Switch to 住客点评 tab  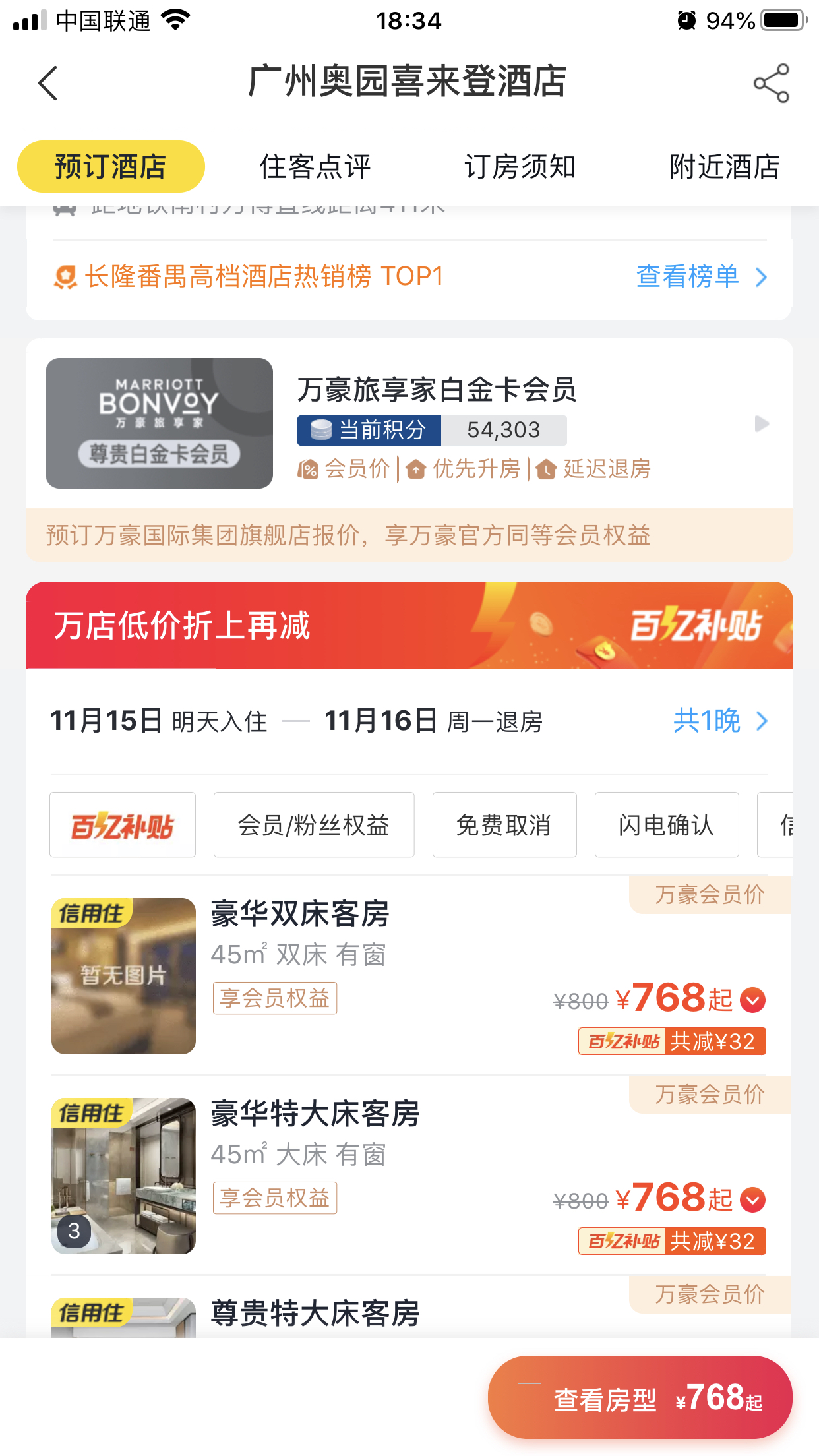(x=315, y=167)
